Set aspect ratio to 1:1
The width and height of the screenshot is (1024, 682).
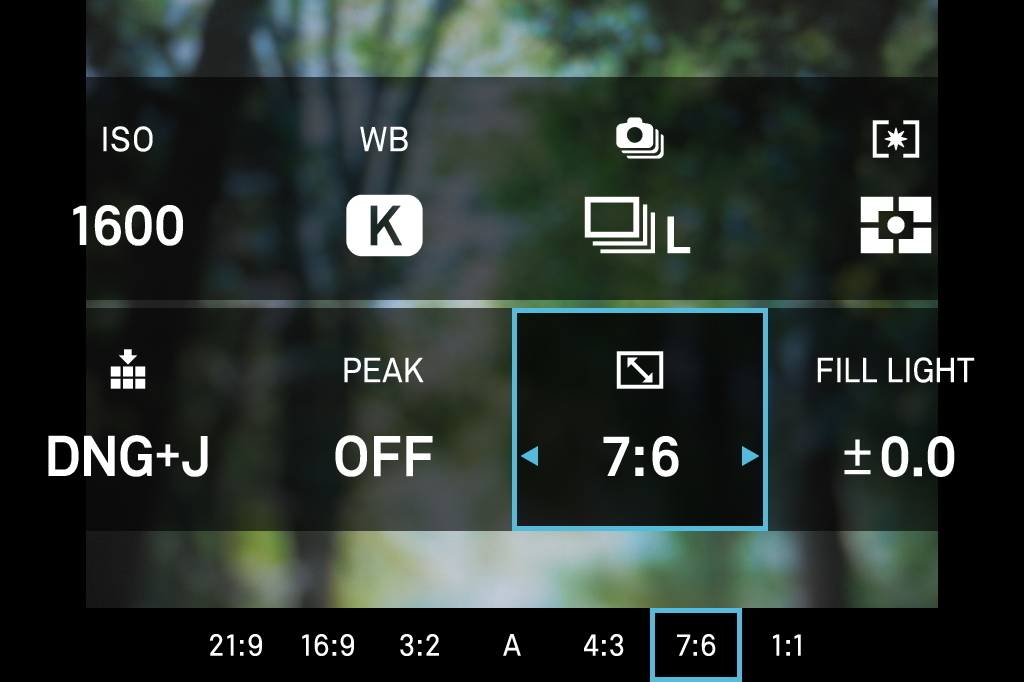[788, 646]
